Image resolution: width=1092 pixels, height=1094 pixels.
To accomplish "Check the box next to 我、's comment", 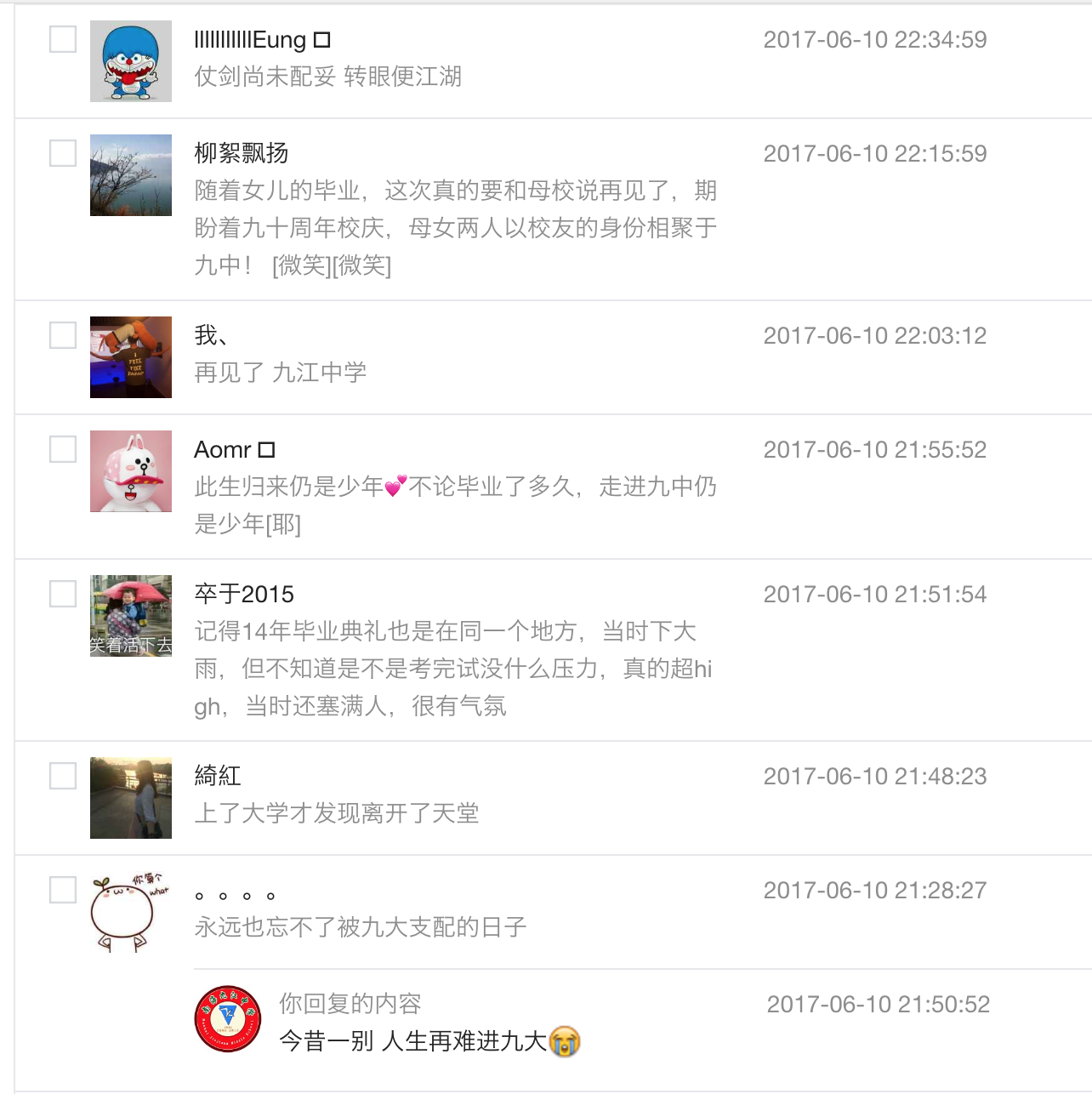I will point(63,335).
